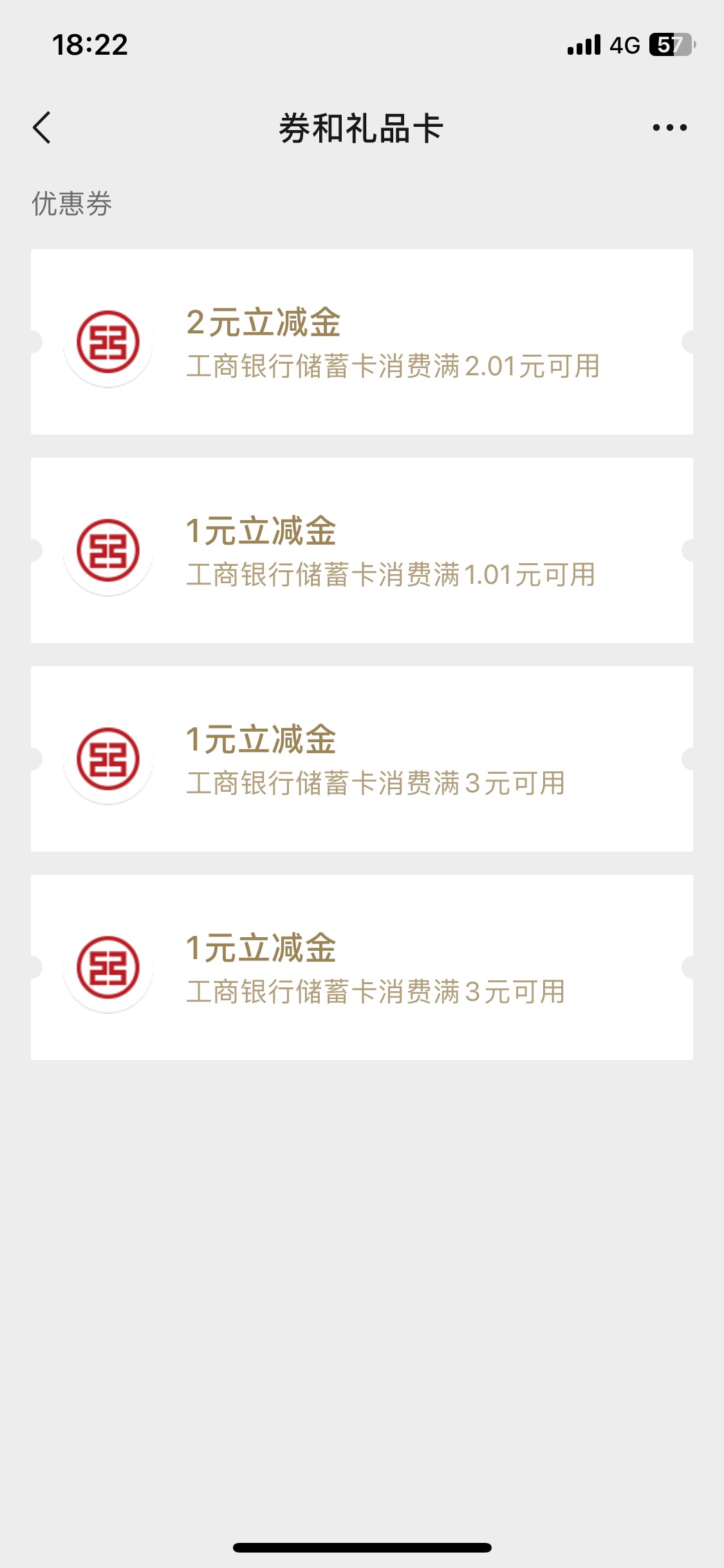The image size is (724, 1568).
Task: Open the three-dot overflow menu
Action: point(669,127)
